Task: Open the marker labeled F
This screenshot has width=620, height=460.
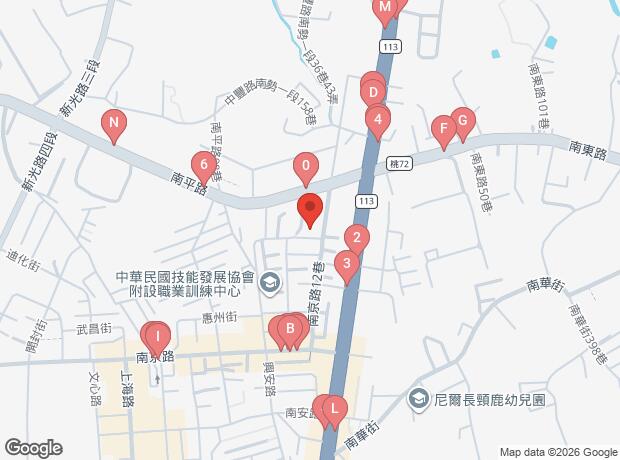Action: 442,129
